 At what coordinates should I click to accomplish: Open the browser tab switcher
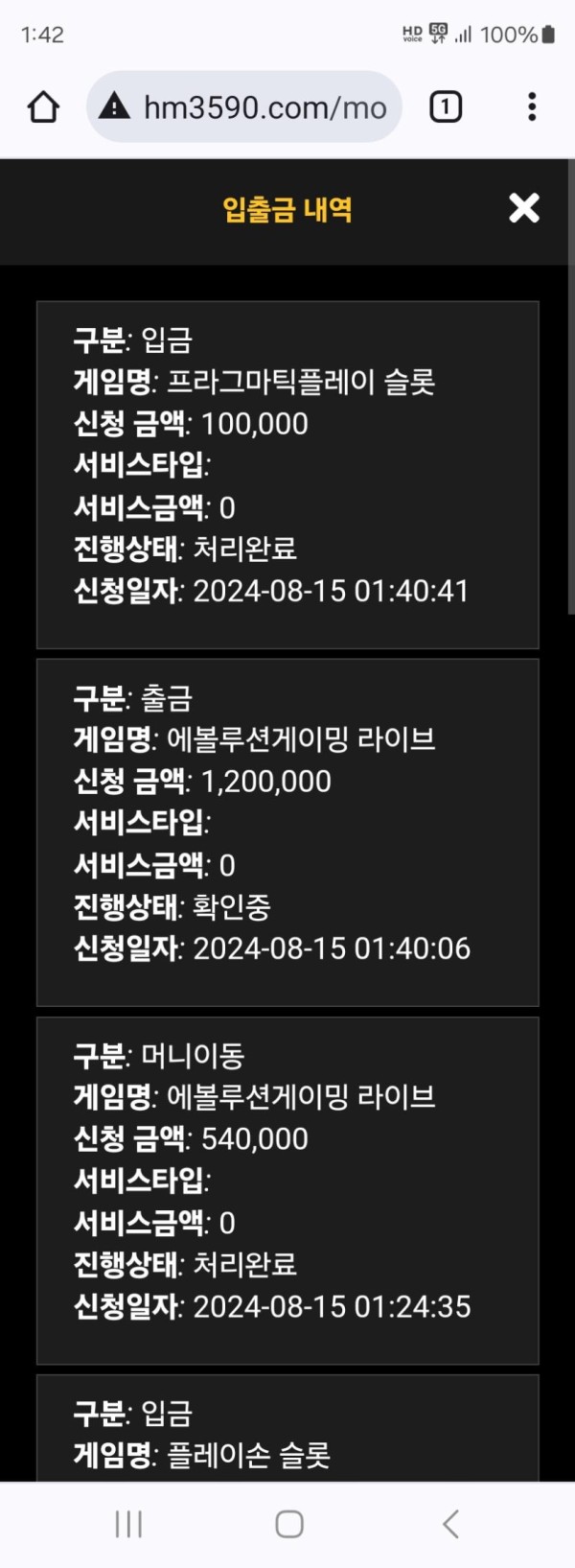tap(445, 106)
